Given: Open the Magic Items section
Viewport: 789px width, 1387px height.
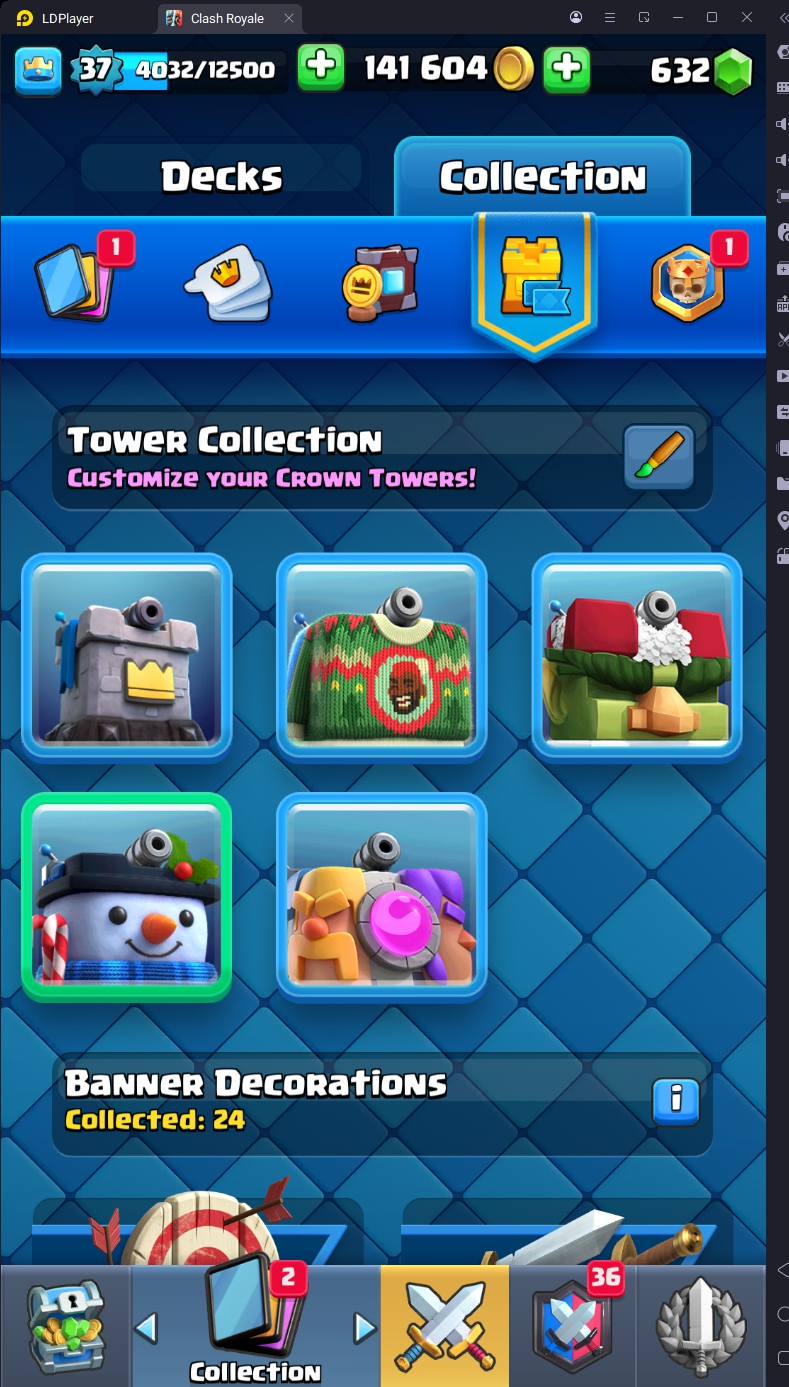Looking at the screenshot, I should click(380, 283).
